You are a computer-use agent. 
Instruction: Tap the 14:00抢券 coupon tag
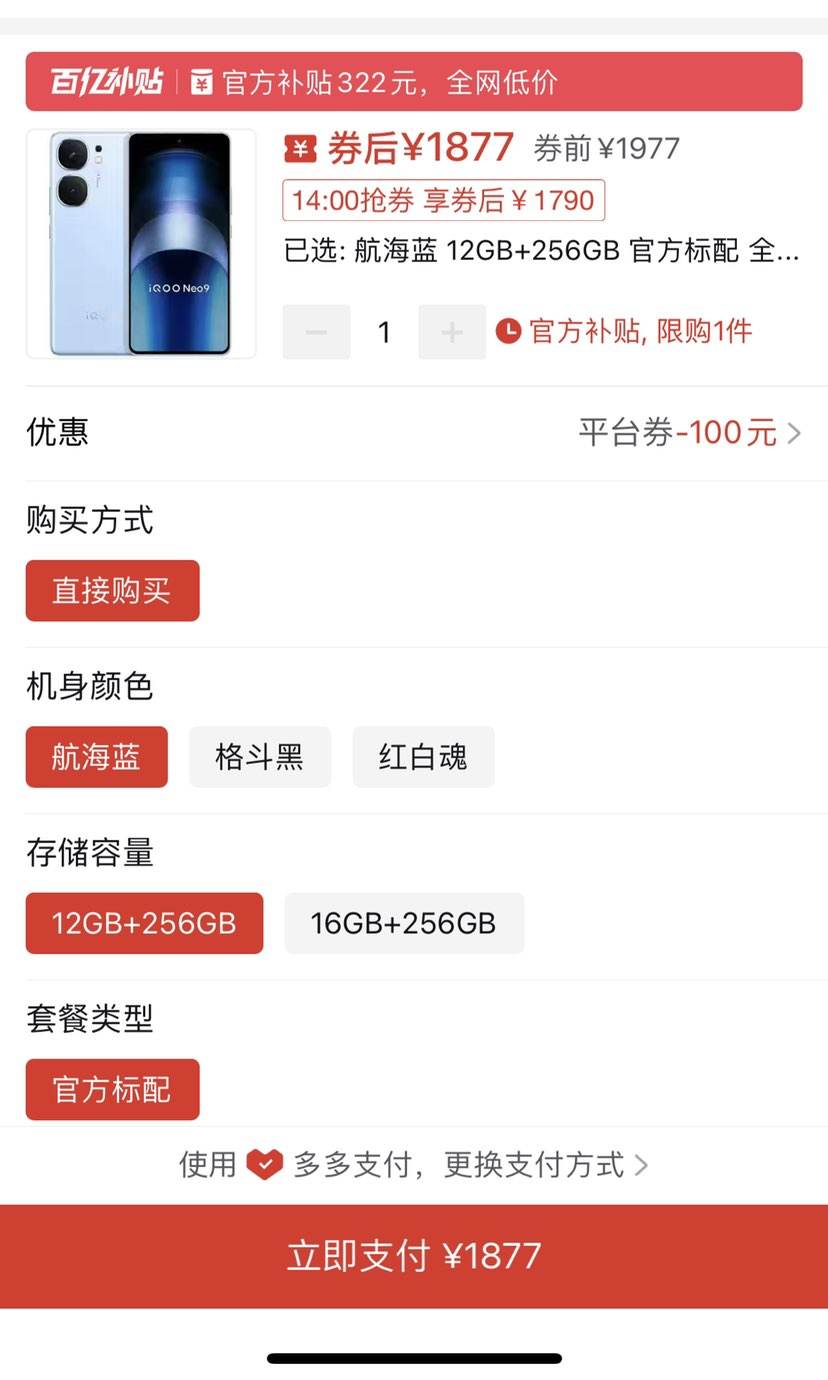point(444,200)
